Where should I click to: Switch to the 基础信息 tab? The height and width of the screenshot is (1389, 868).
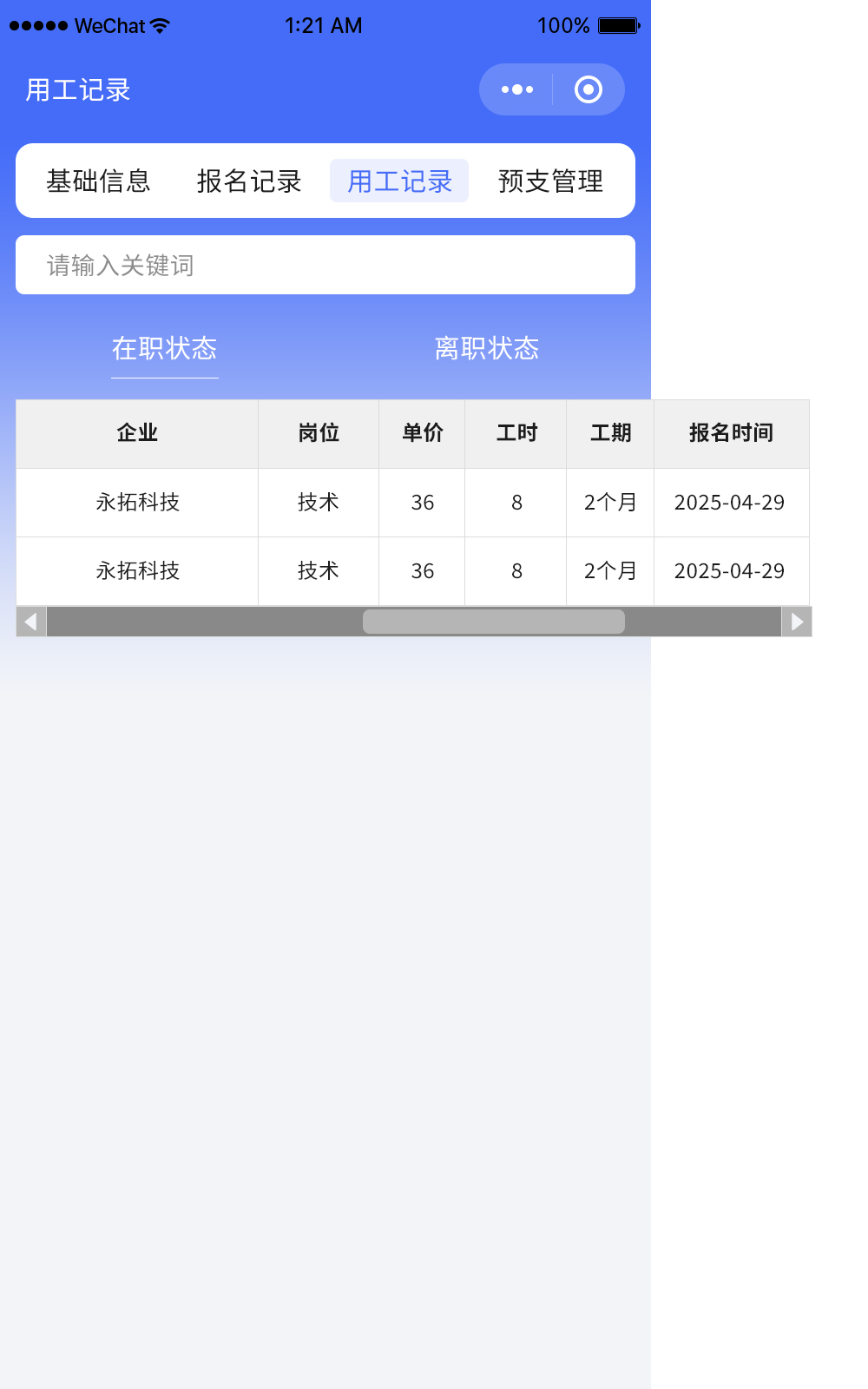tap(98, 181)
